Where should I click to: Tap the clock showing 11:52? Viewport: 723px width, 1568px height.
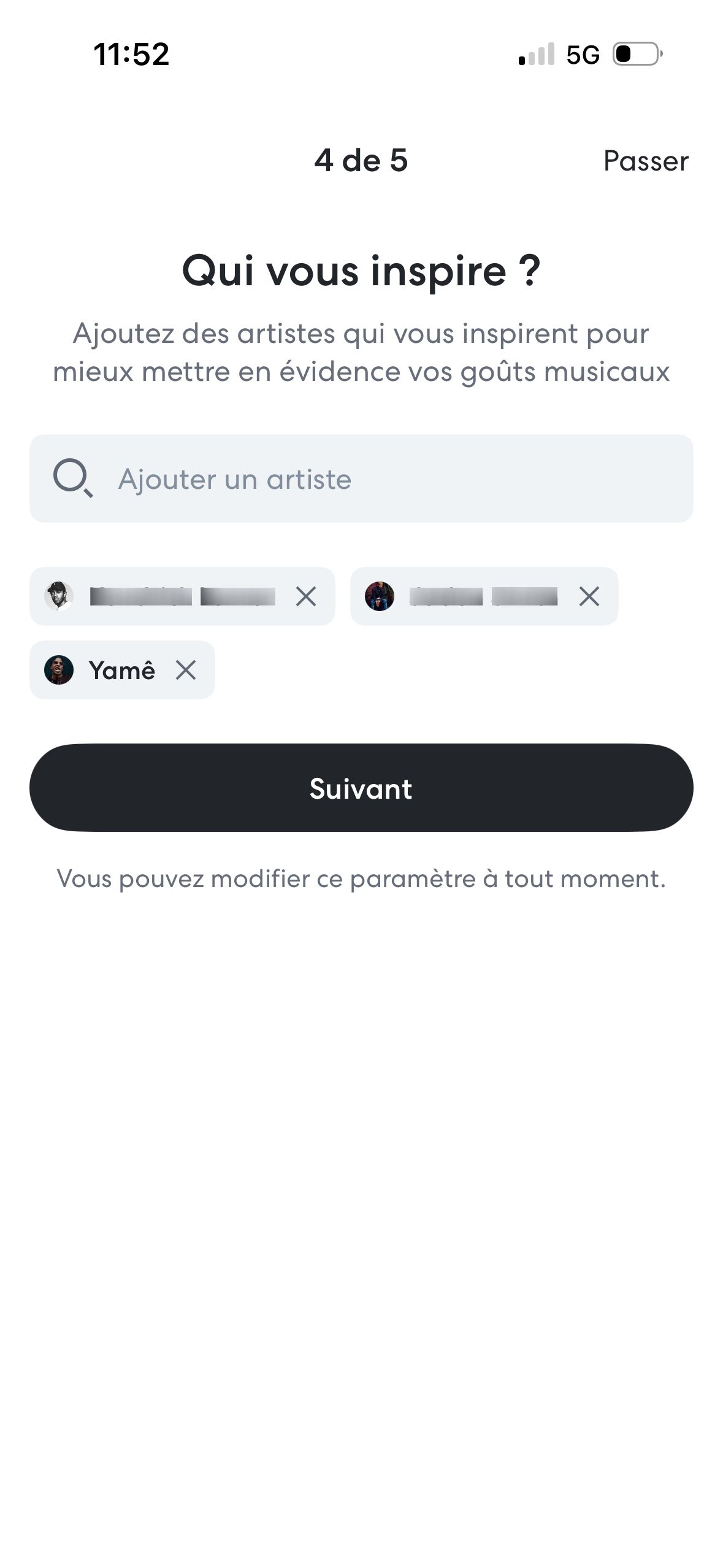pos(130,55)
